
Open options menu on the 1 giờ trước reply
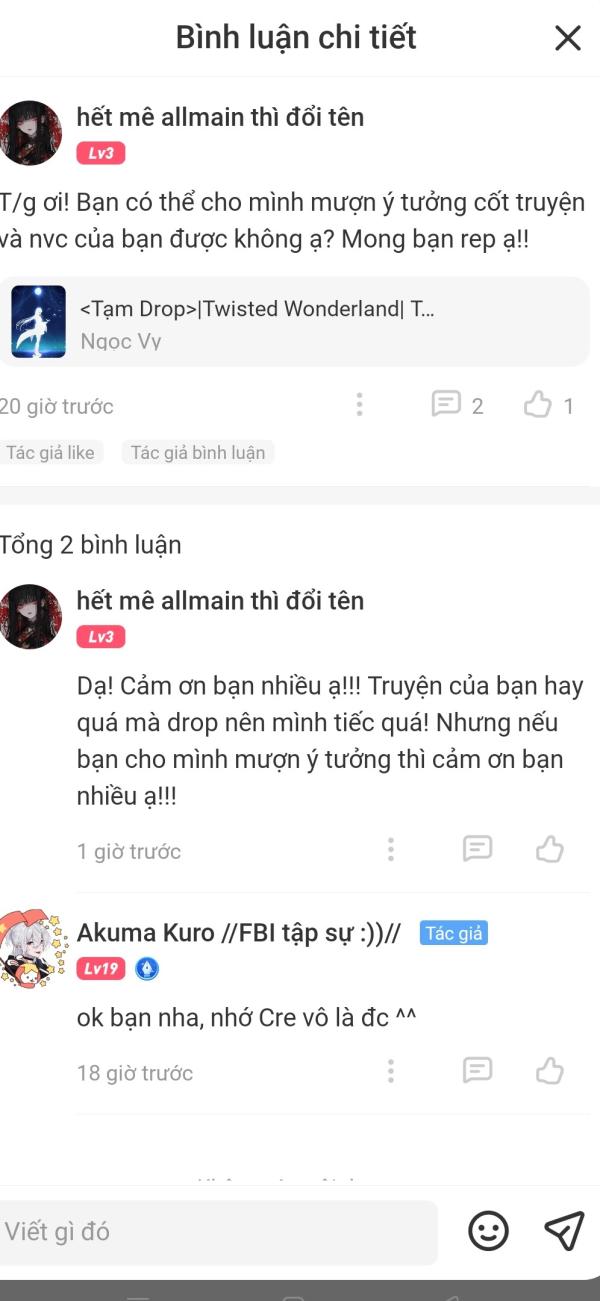pos(390,850)
